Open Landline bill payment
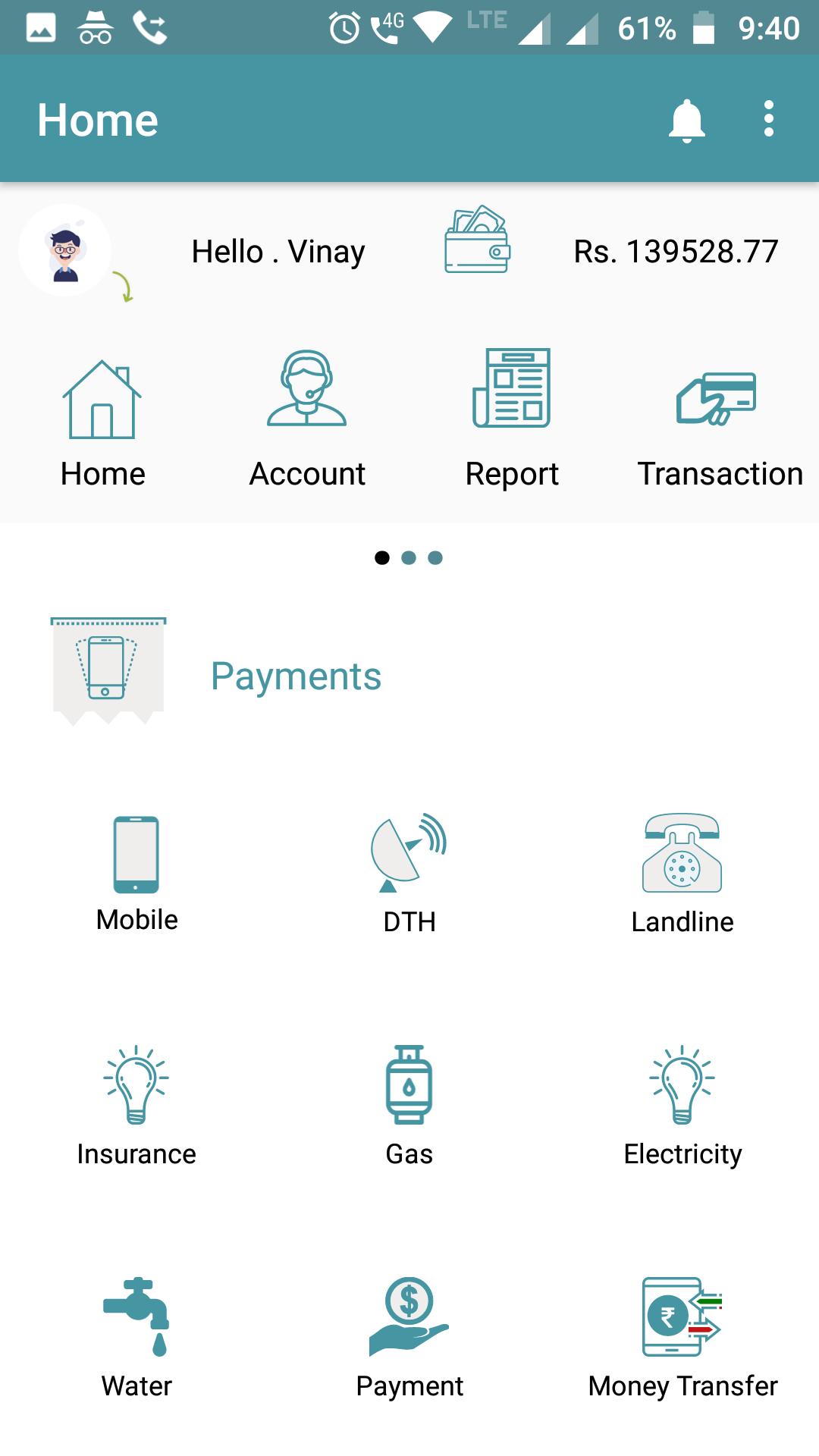819x1456 pixels. pos(682,872)
